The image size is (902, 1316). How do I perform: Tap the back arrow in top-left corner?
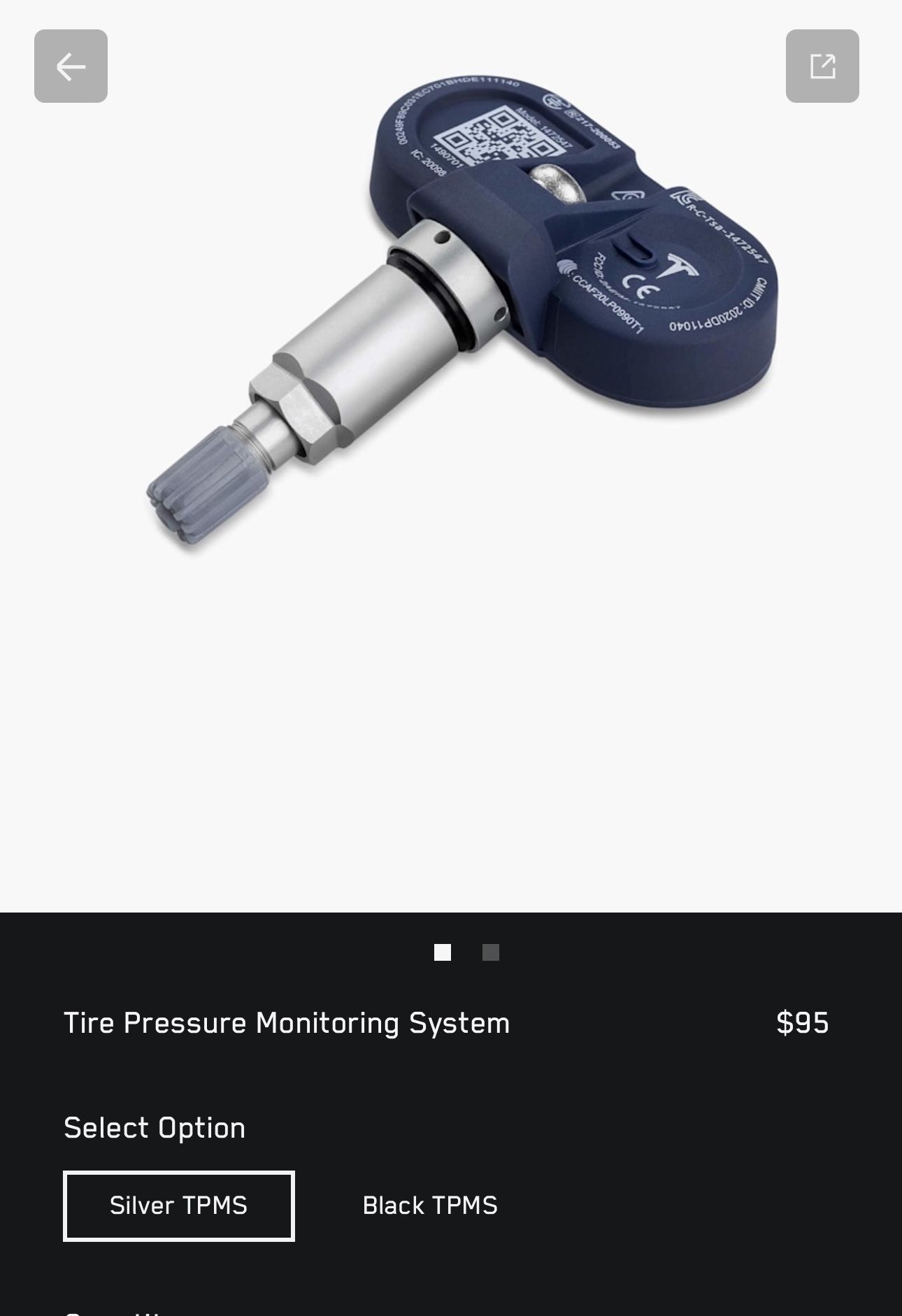click(x=70, y=66)
